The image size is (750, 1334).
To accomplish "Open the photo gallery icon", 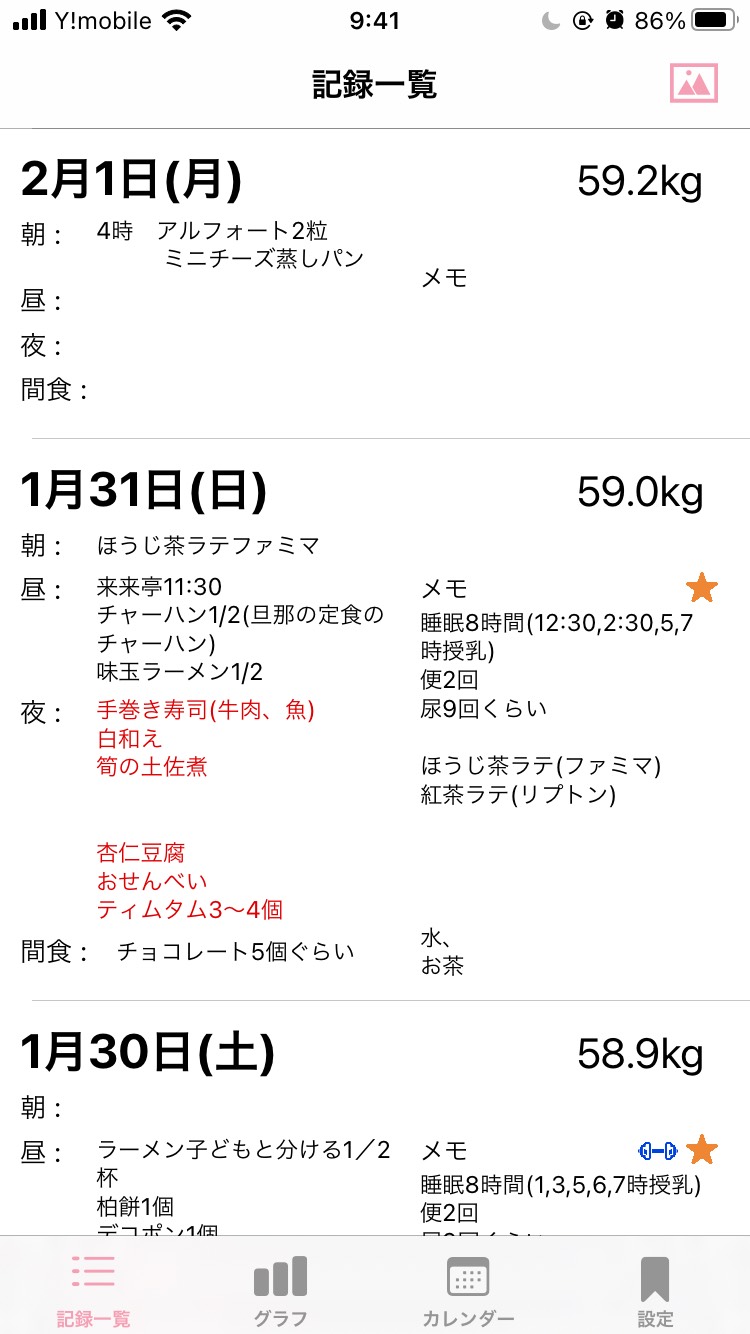I will coord(694,83).
